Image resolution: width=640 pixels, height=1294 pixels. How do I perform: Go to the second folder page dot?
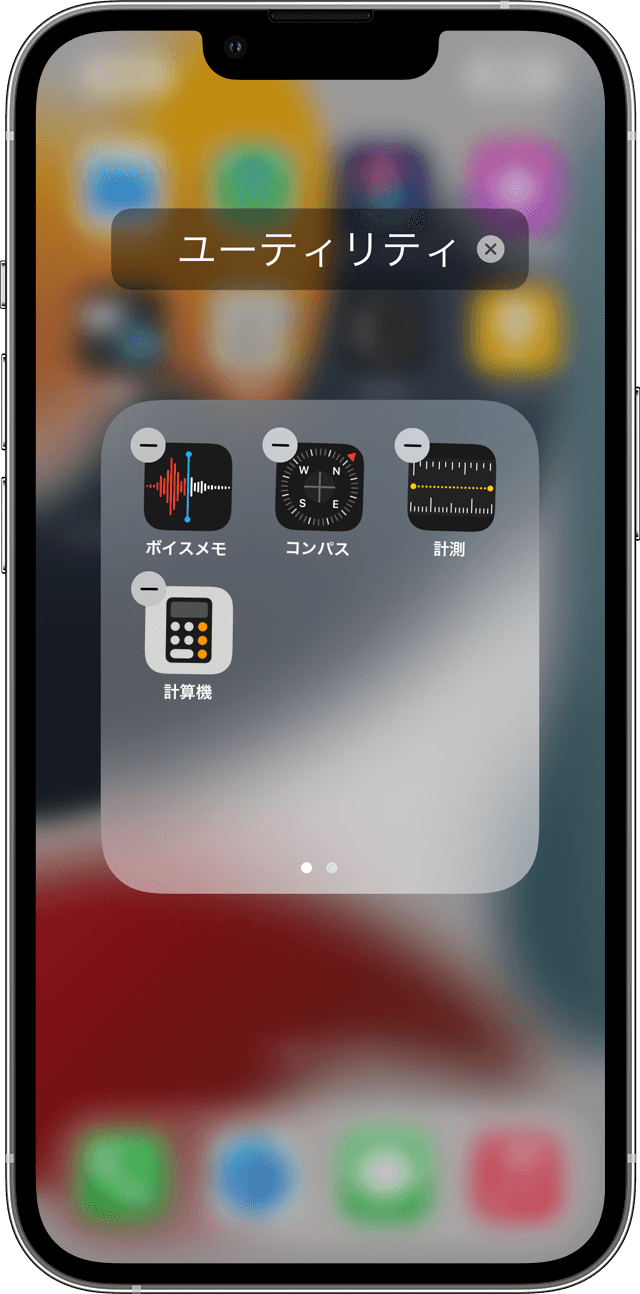click(332, 868)
